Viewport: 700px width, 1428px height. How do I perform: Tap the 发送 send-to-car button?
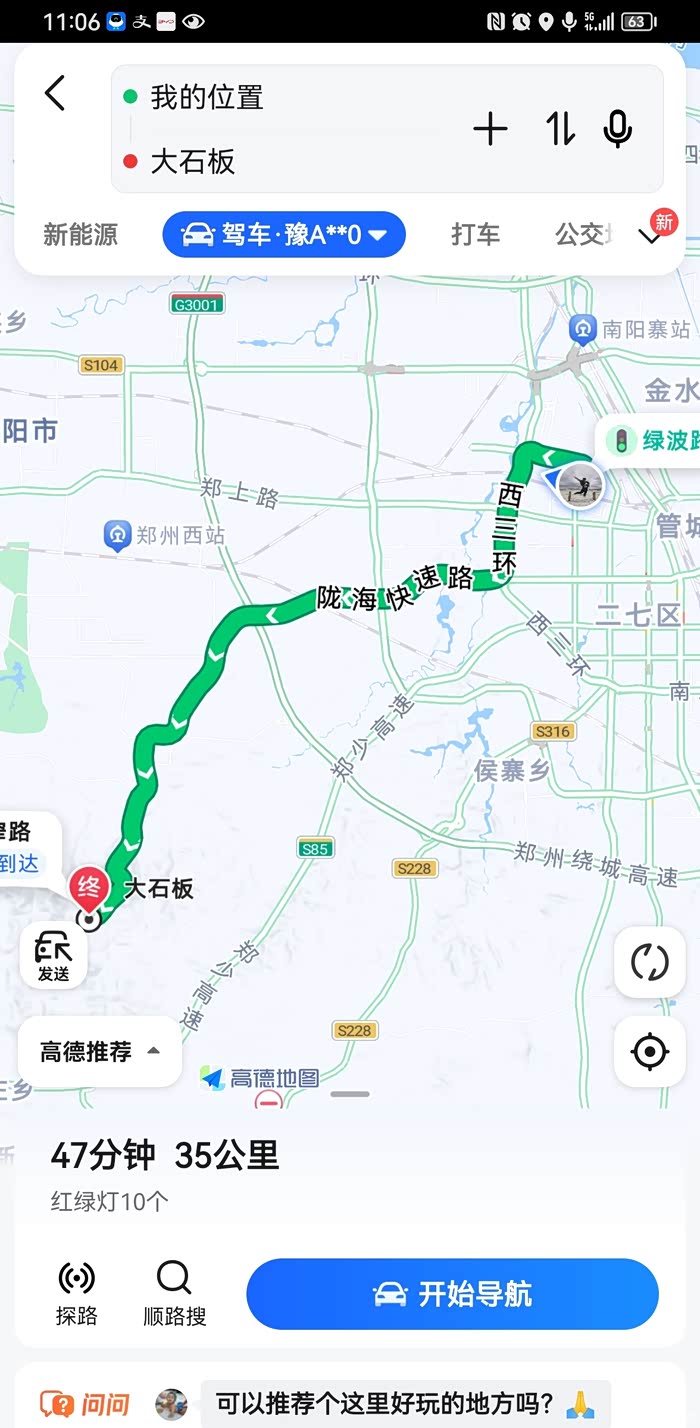pos(54,955)
